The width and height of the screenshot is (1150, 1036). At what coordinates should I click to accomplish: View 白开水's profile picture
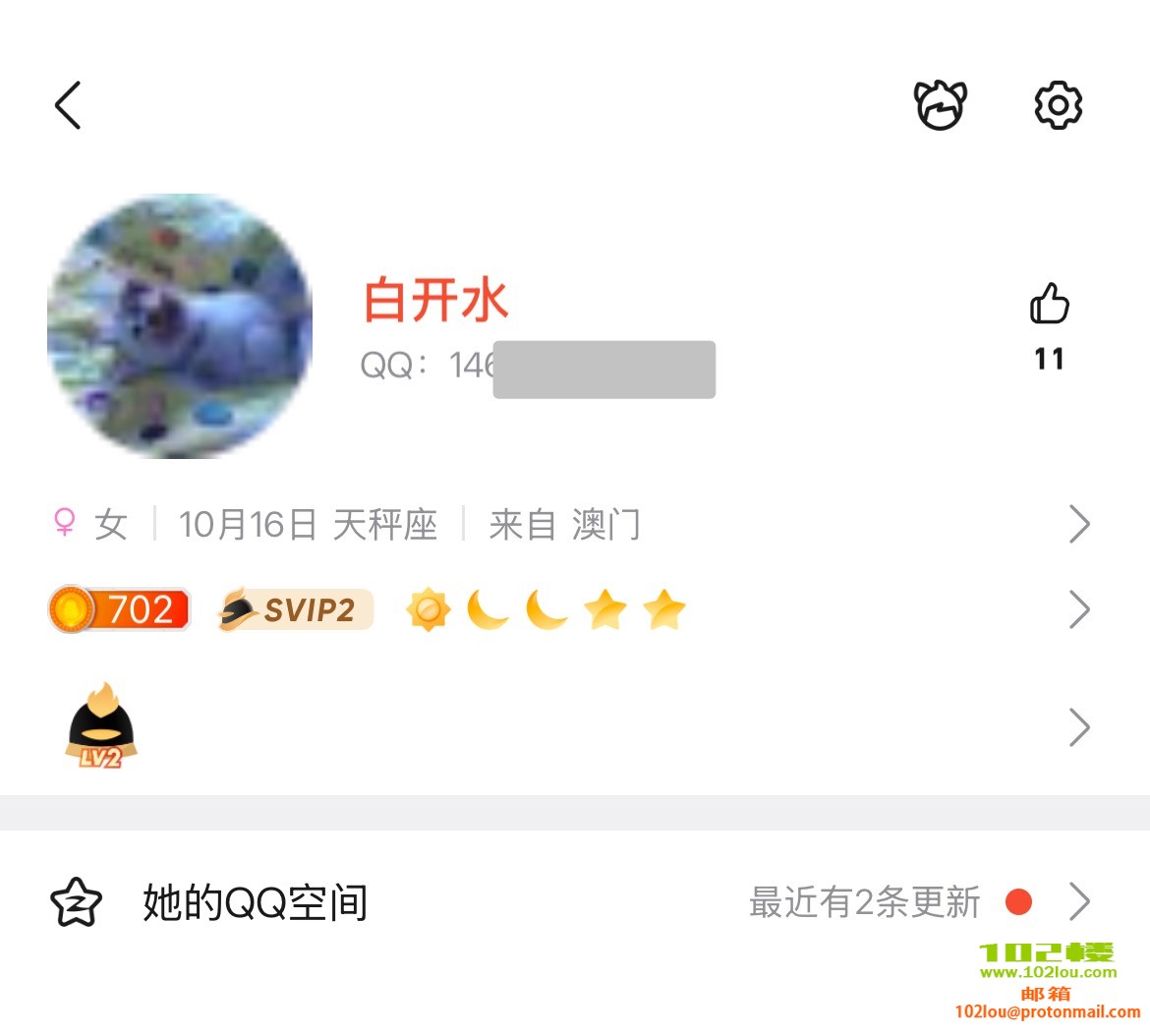[x=180, y=326]
